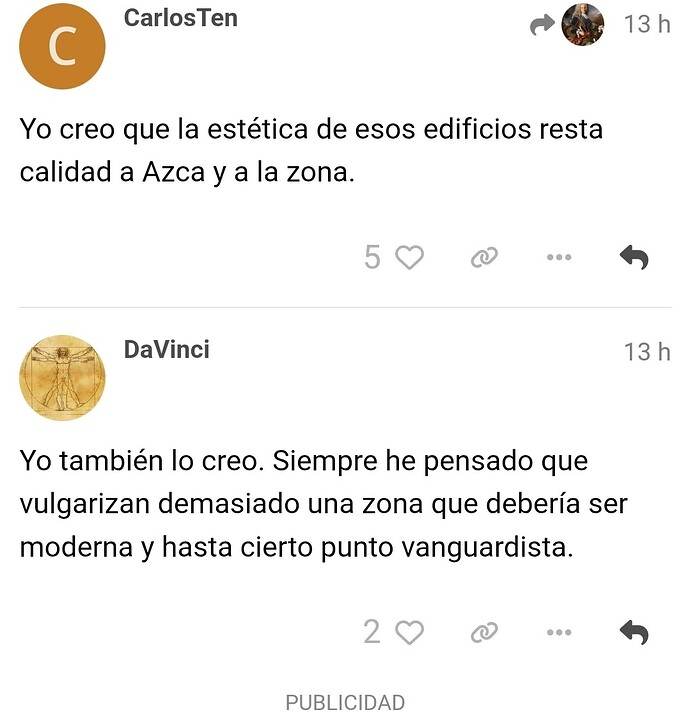The image size is (690, 712).
Task: Open DaVinci's profile avatar
Action: coord(62,377)
